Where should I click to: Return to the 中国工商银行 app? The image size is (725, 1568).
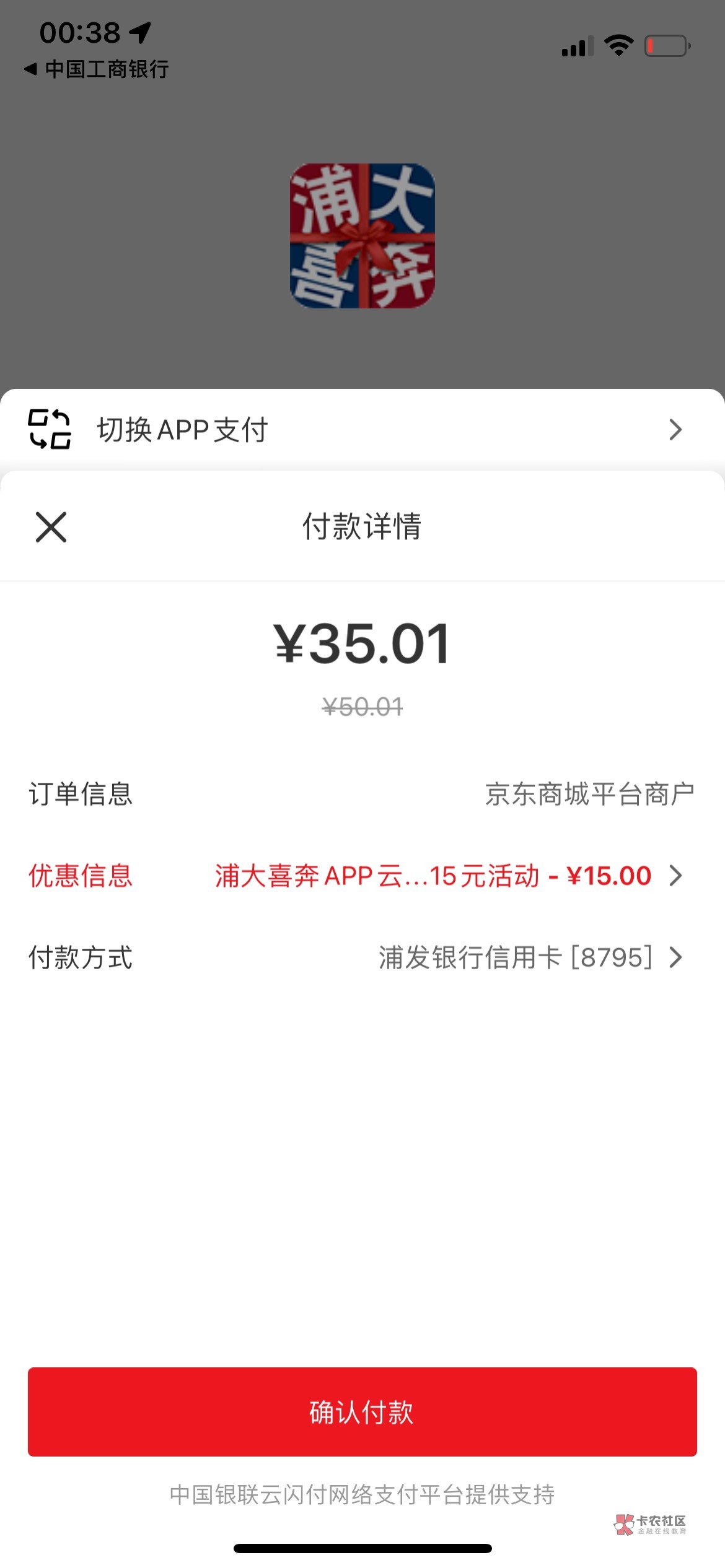tap(97, 69)
